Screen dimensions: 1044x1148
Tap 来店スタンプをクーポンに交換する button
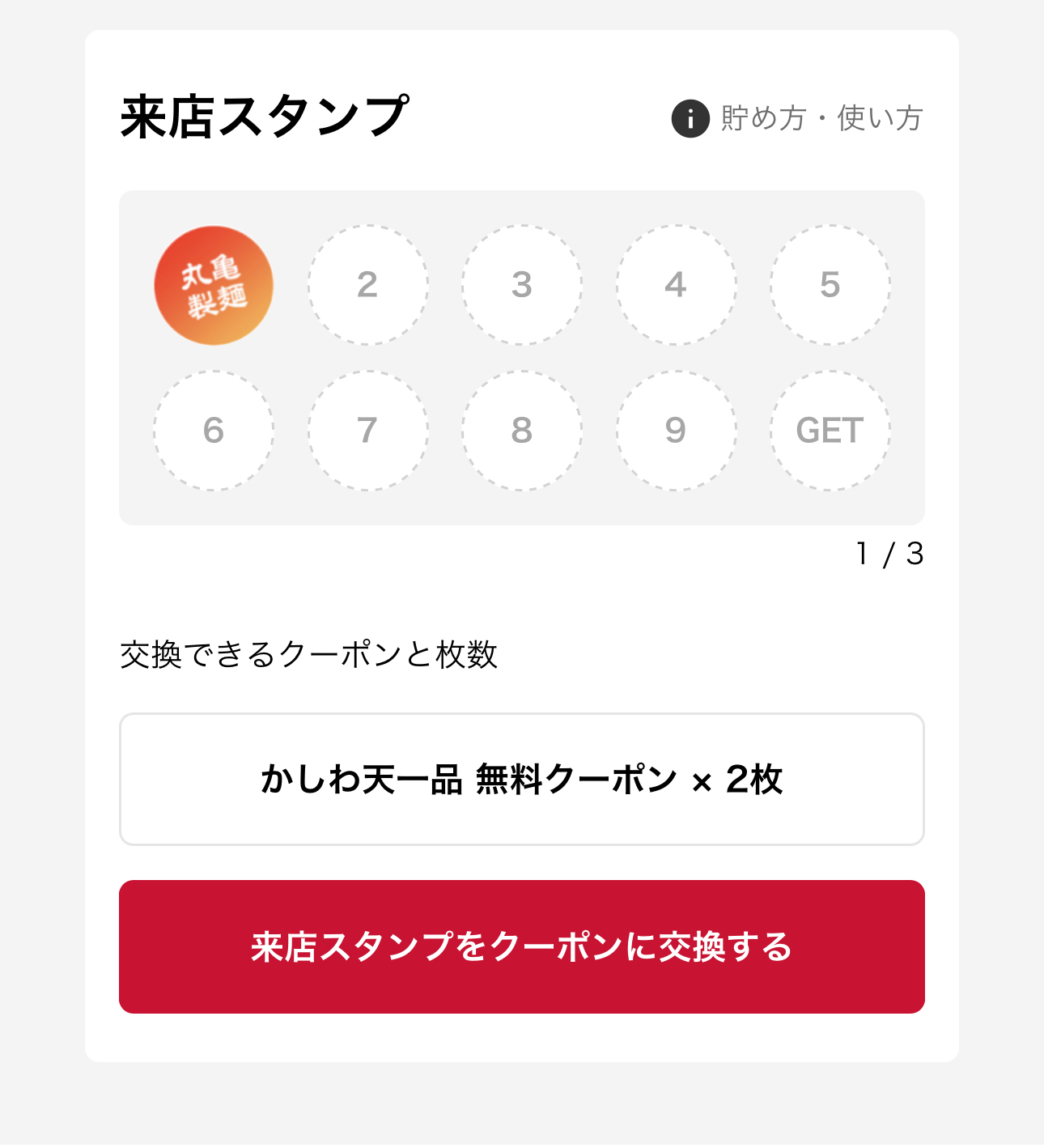[x=521, y=946]
